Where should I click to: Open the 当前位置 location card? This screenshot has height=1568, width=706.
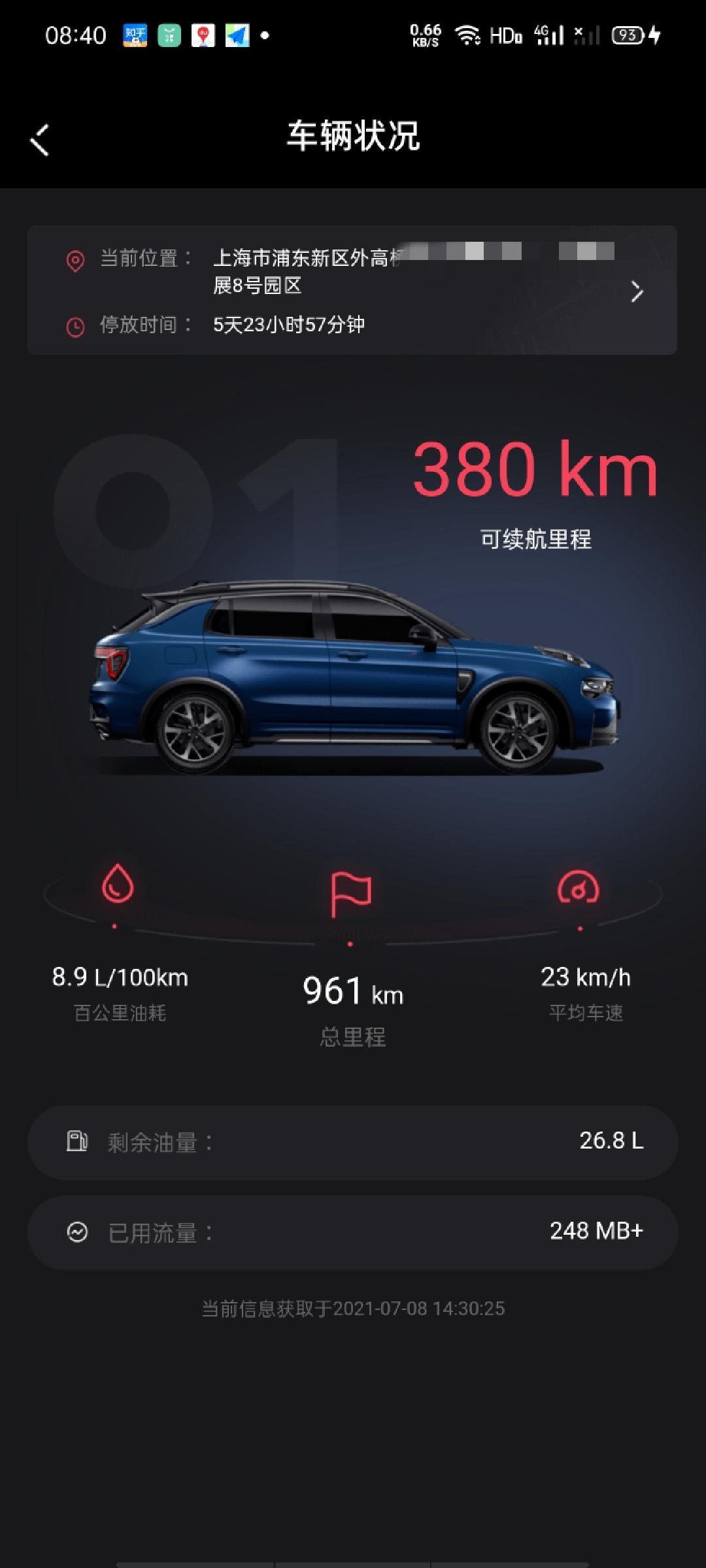pos(352,290)
